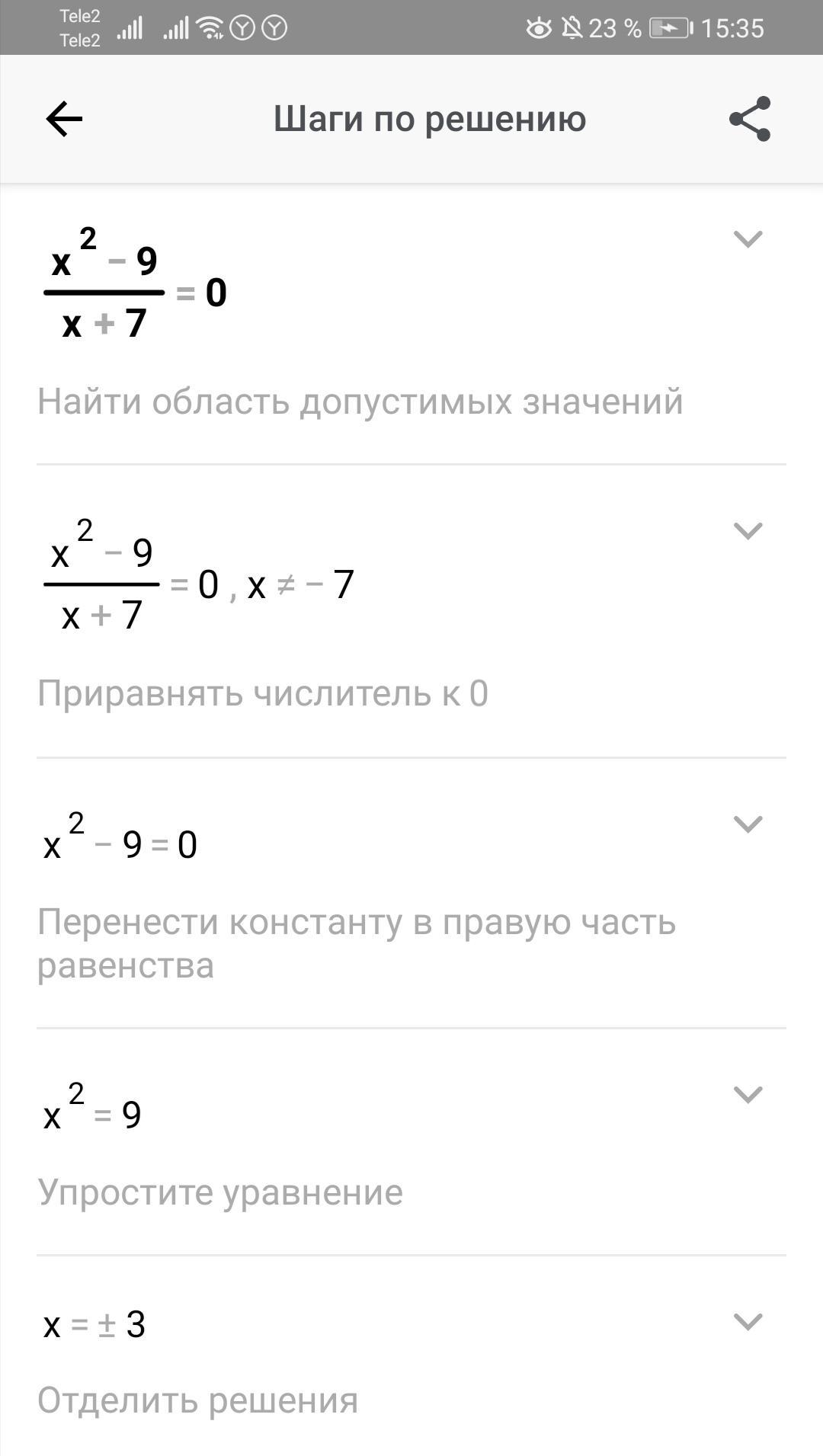
Task: Share the solution steps
Action: pos(750,119)
